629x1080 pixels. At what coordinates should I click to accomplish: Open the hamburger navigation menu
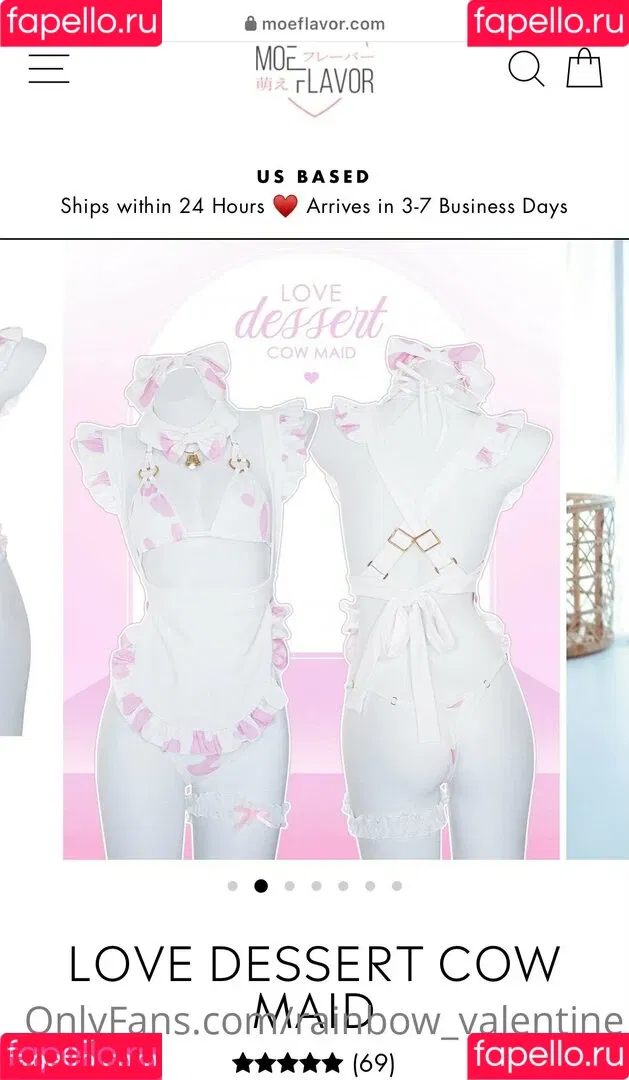[48, 69]
